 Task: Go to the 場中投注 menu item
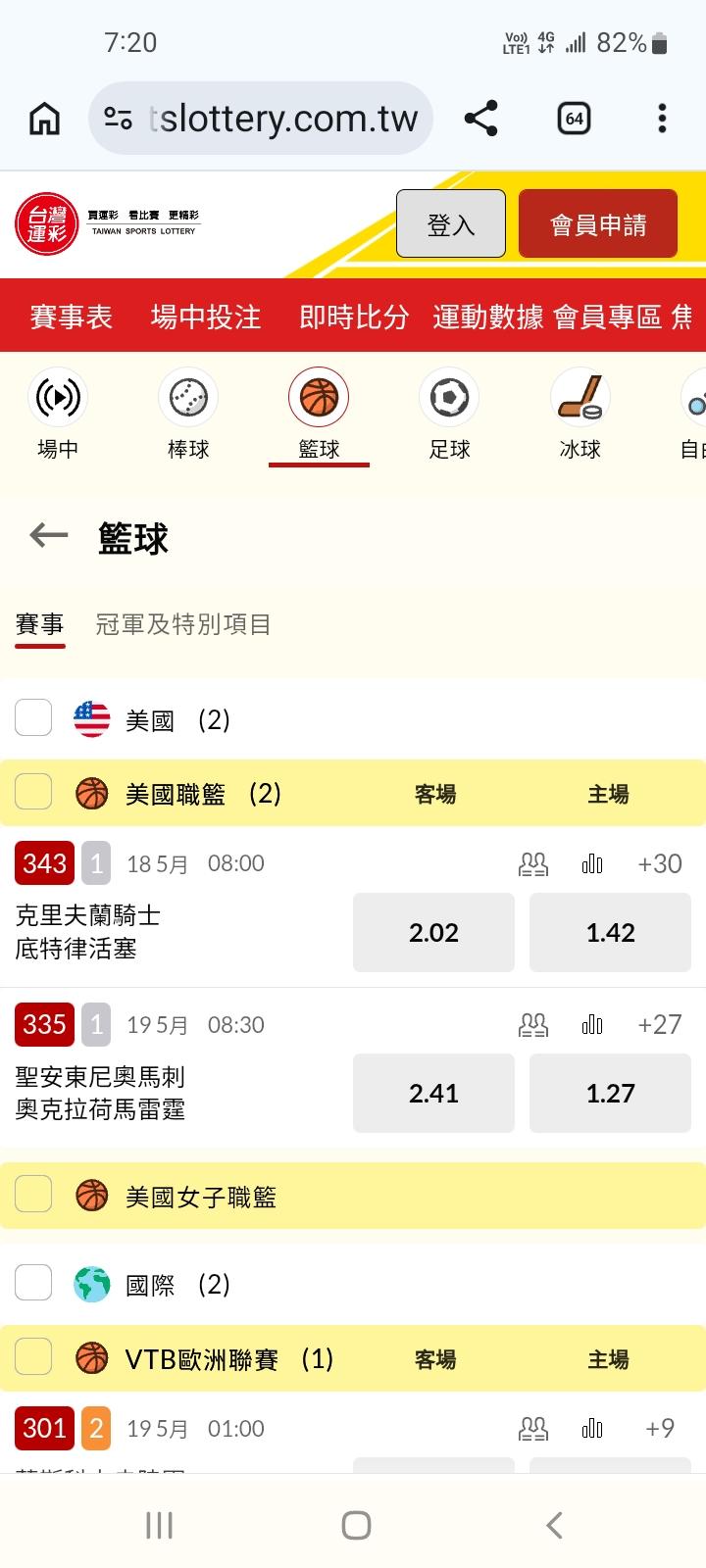click(x=206, y=317)
